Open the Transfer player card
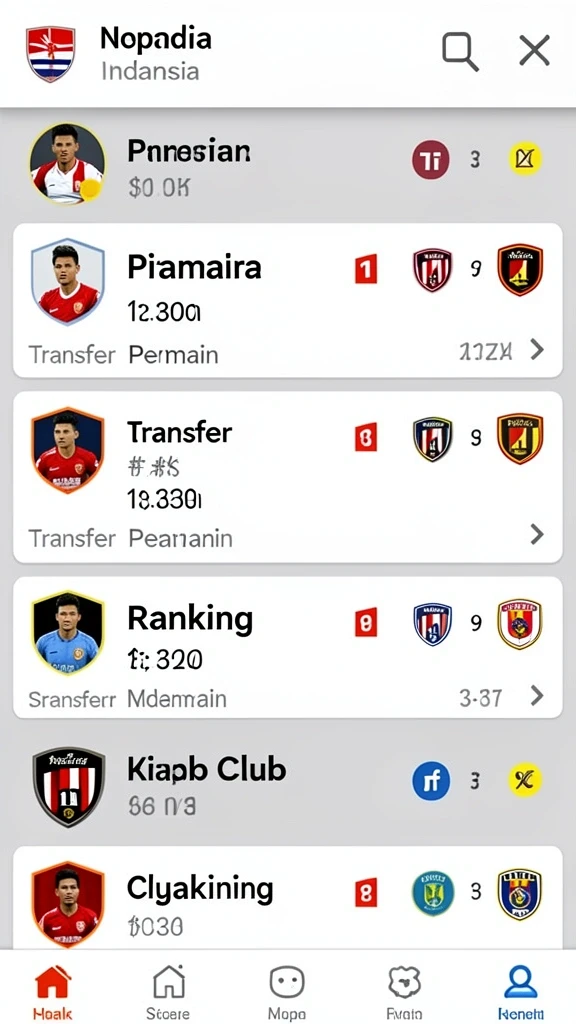 click(288, 477)
